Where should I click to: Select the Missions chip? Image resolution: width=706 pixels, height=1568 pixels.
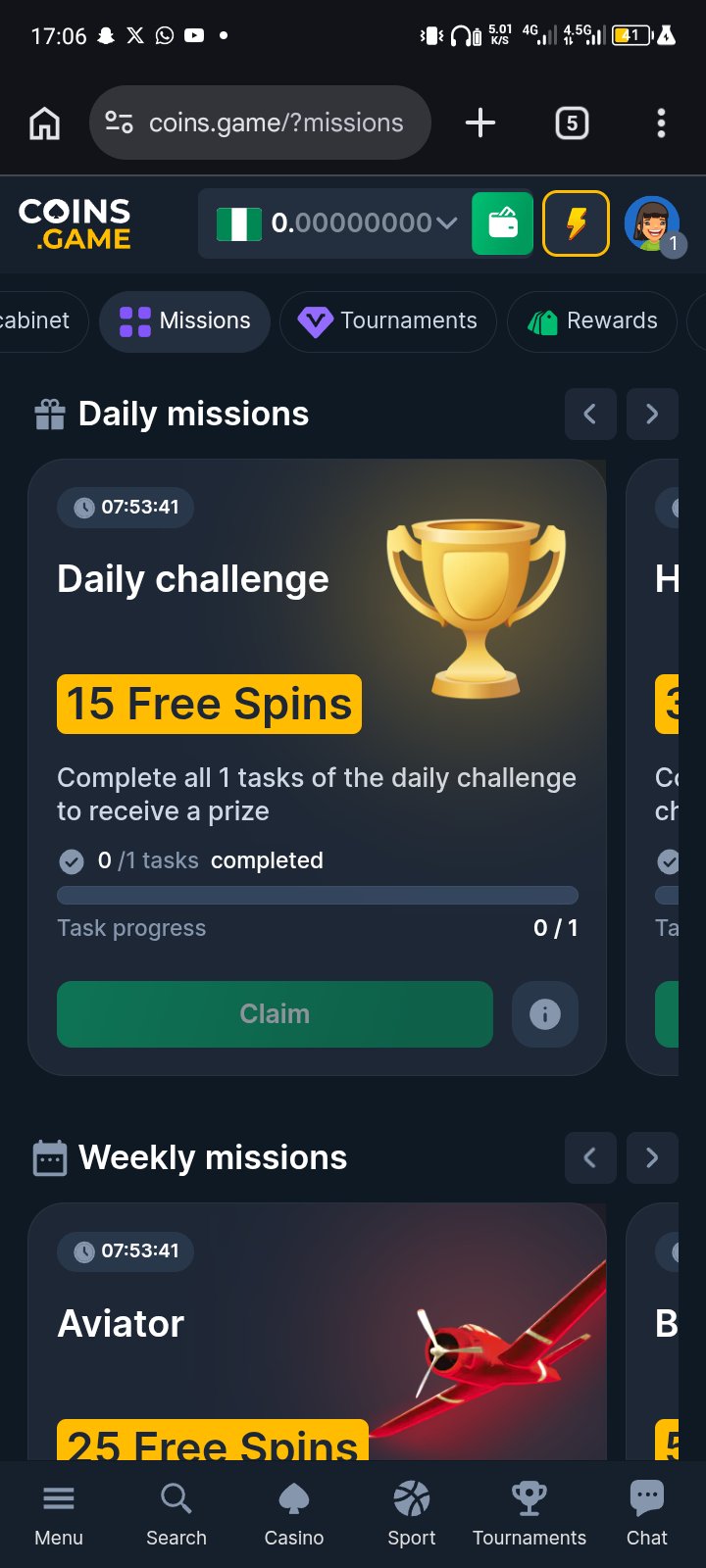point(185,321)
